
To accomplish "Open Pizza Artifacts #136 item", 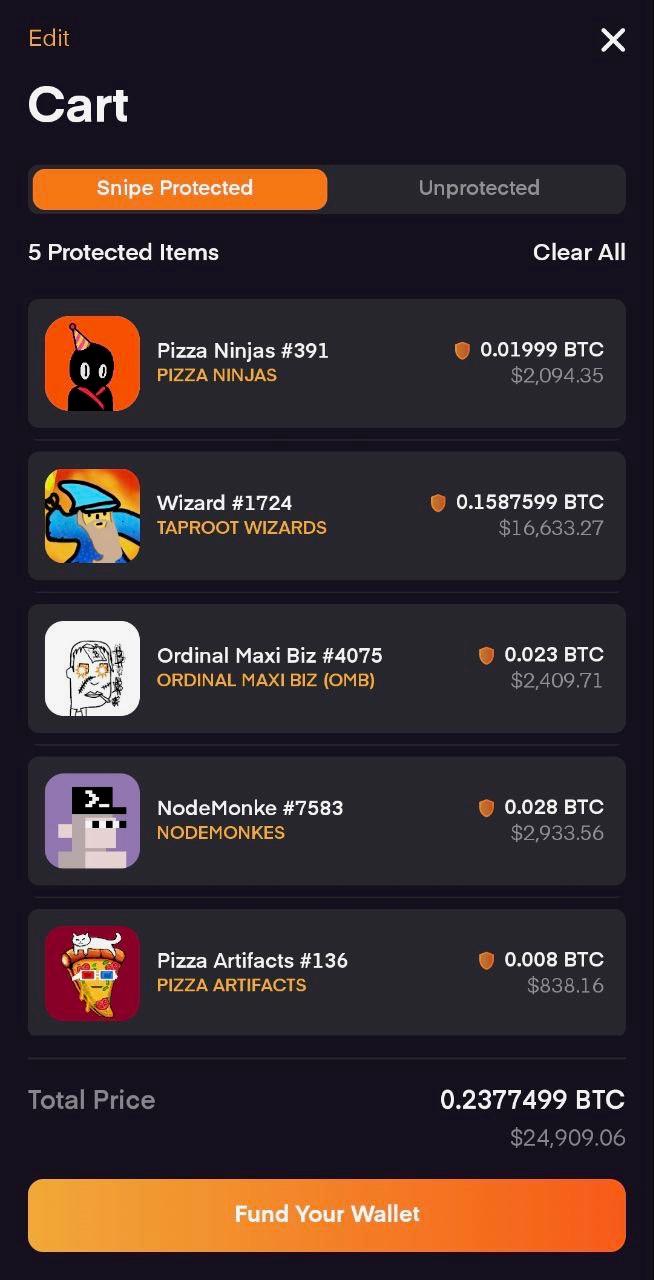I will [x=252, y=961].
